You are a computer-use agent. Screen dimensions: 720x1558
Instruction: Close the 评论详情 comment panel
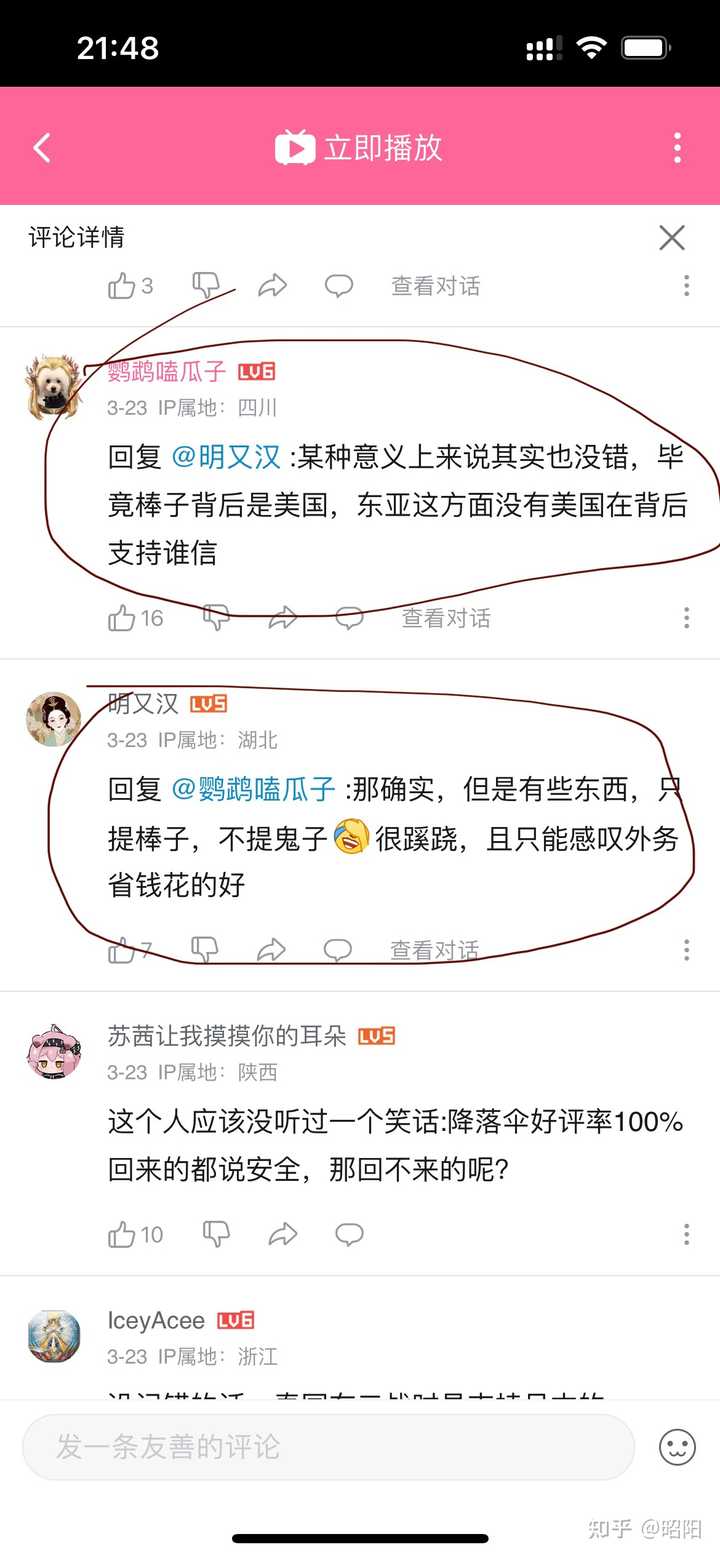(672, 237)
